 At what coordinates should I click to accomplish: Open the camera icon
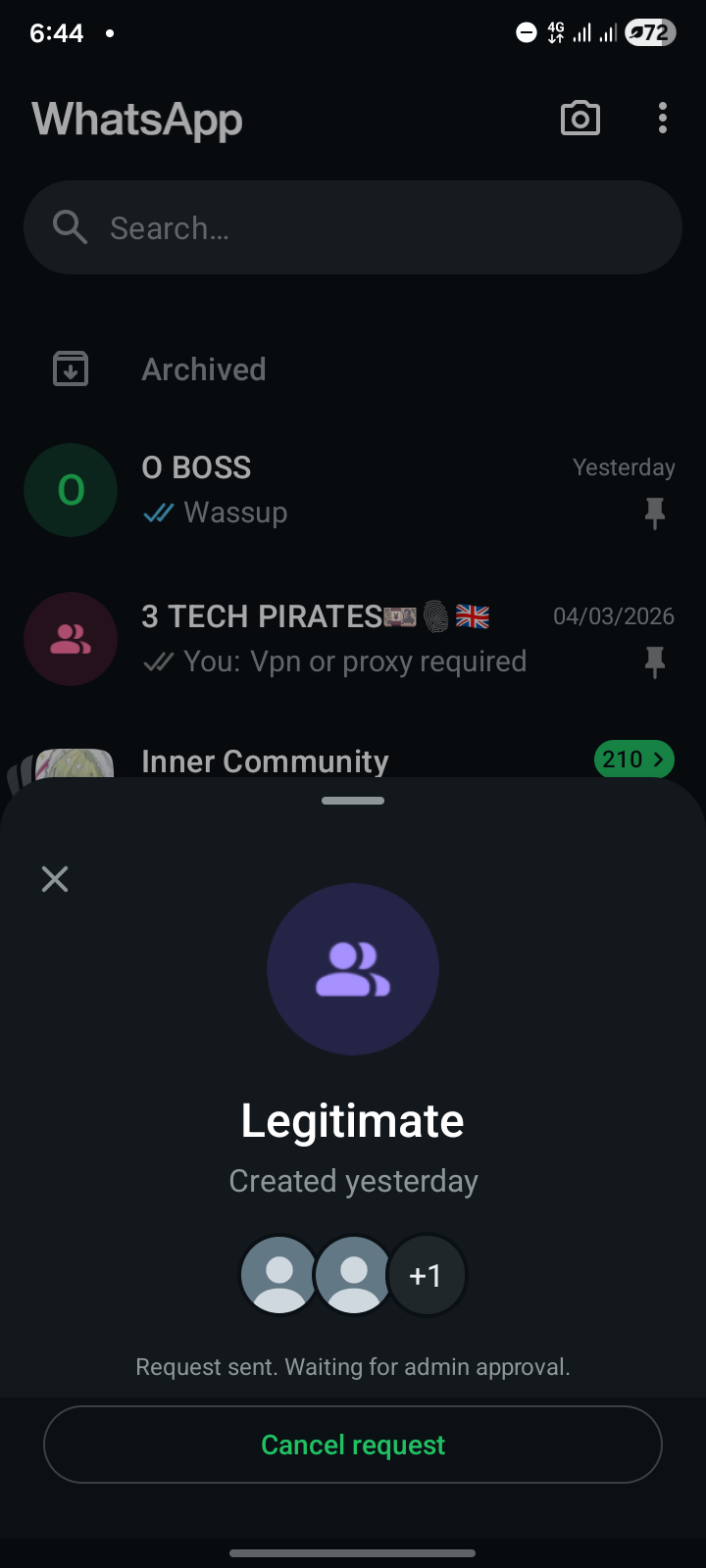coord(580,119)
